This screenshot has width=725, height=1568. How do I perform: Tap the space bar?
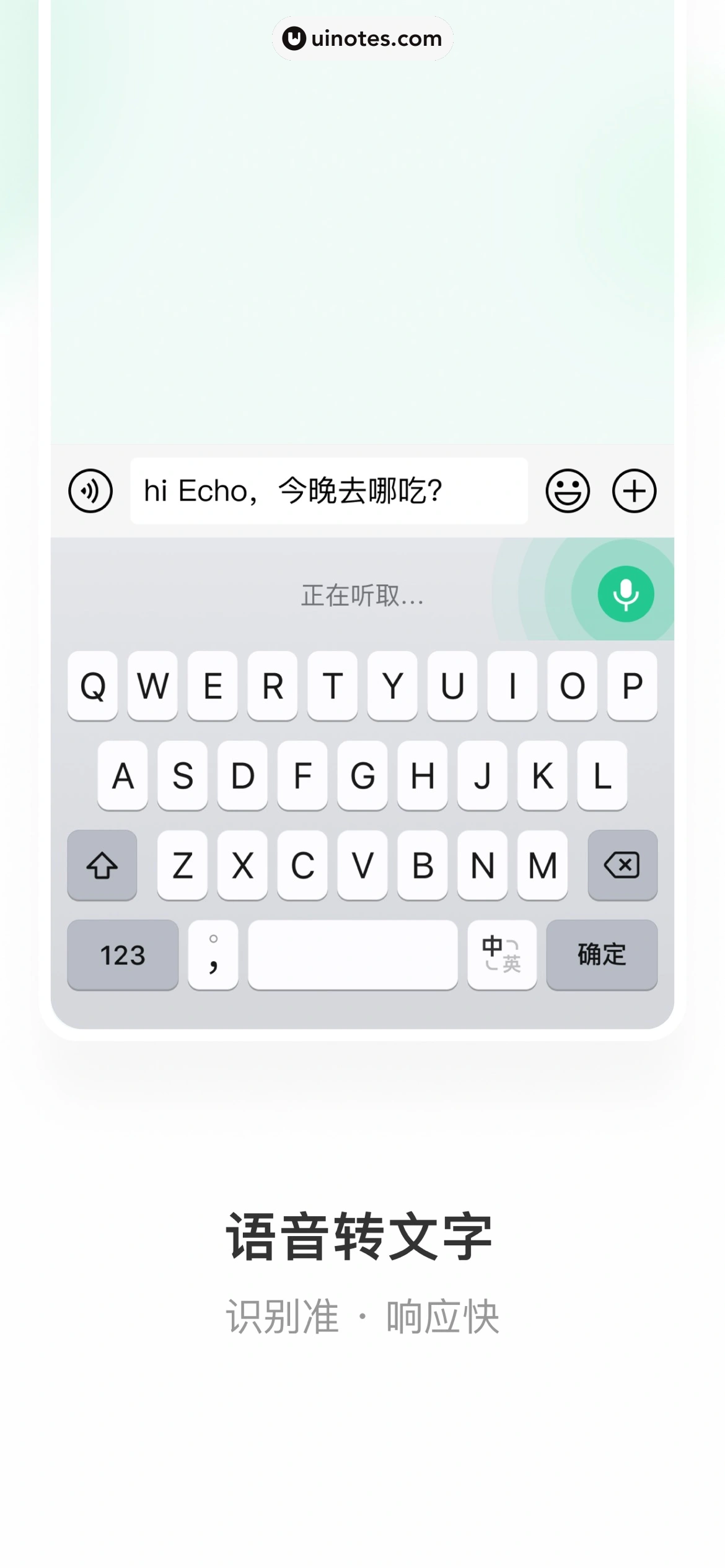click(x=353, y=956)
